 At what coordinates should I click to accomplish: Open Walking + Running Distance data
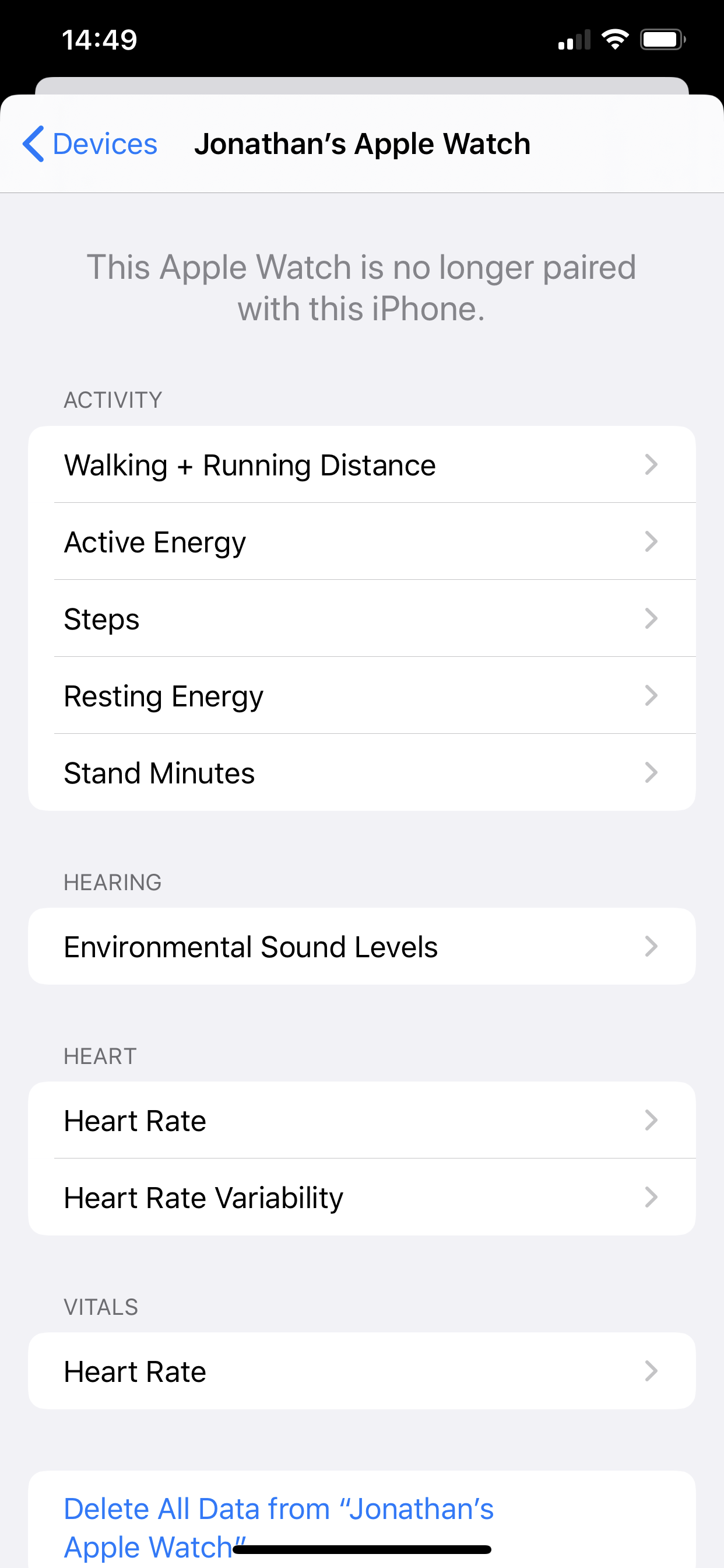(x=362, y=464)
